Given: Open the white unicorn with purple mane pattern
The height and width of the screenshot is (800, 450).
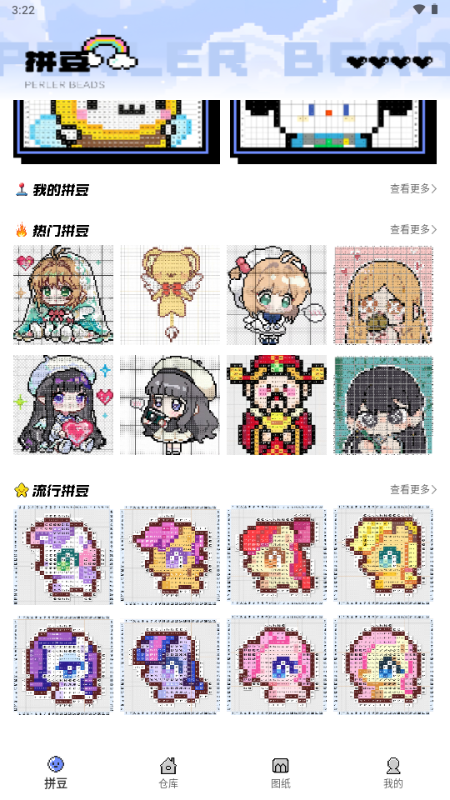Looking at the screenshot, I should pos(63,666).
